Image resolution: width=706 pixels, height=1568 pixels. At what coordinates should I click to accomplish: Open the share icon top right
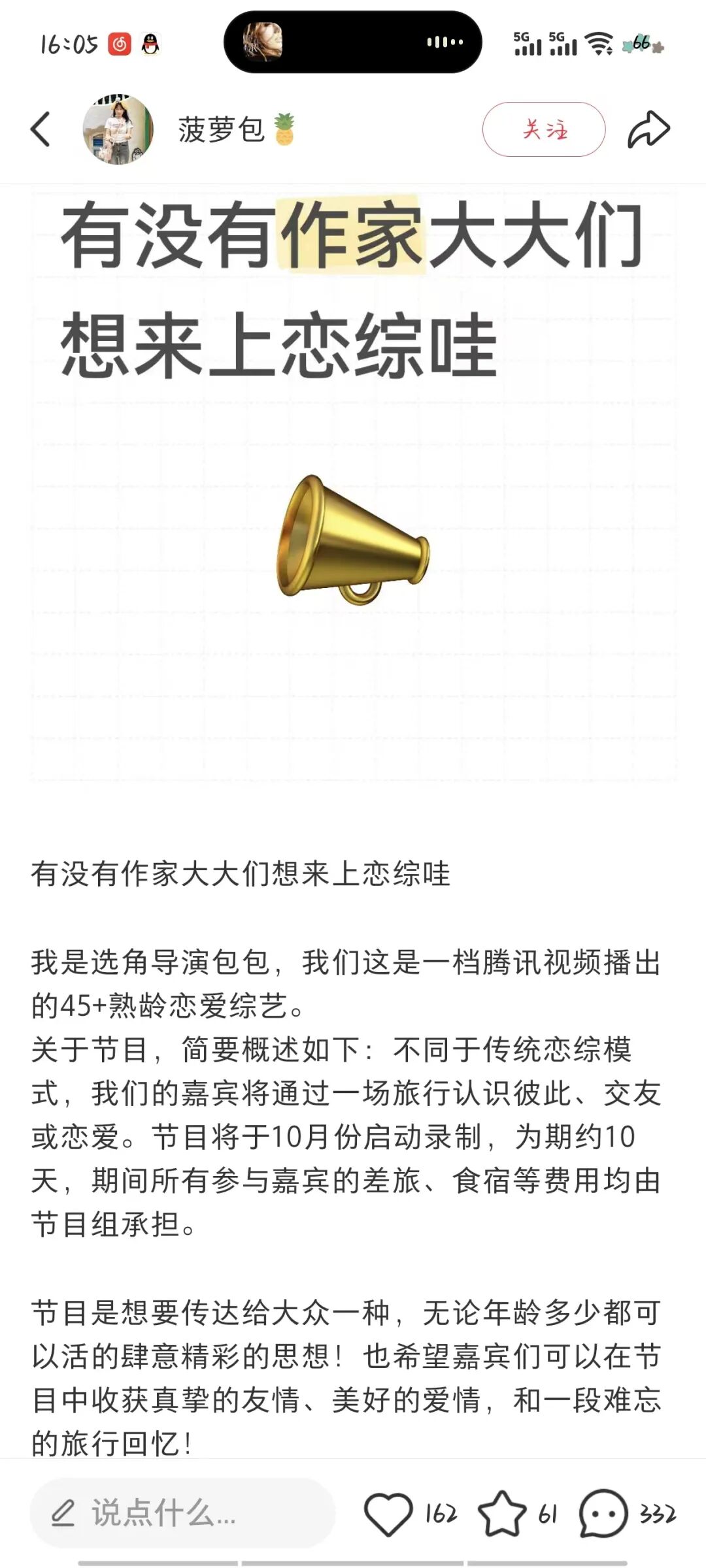(649, 129)
